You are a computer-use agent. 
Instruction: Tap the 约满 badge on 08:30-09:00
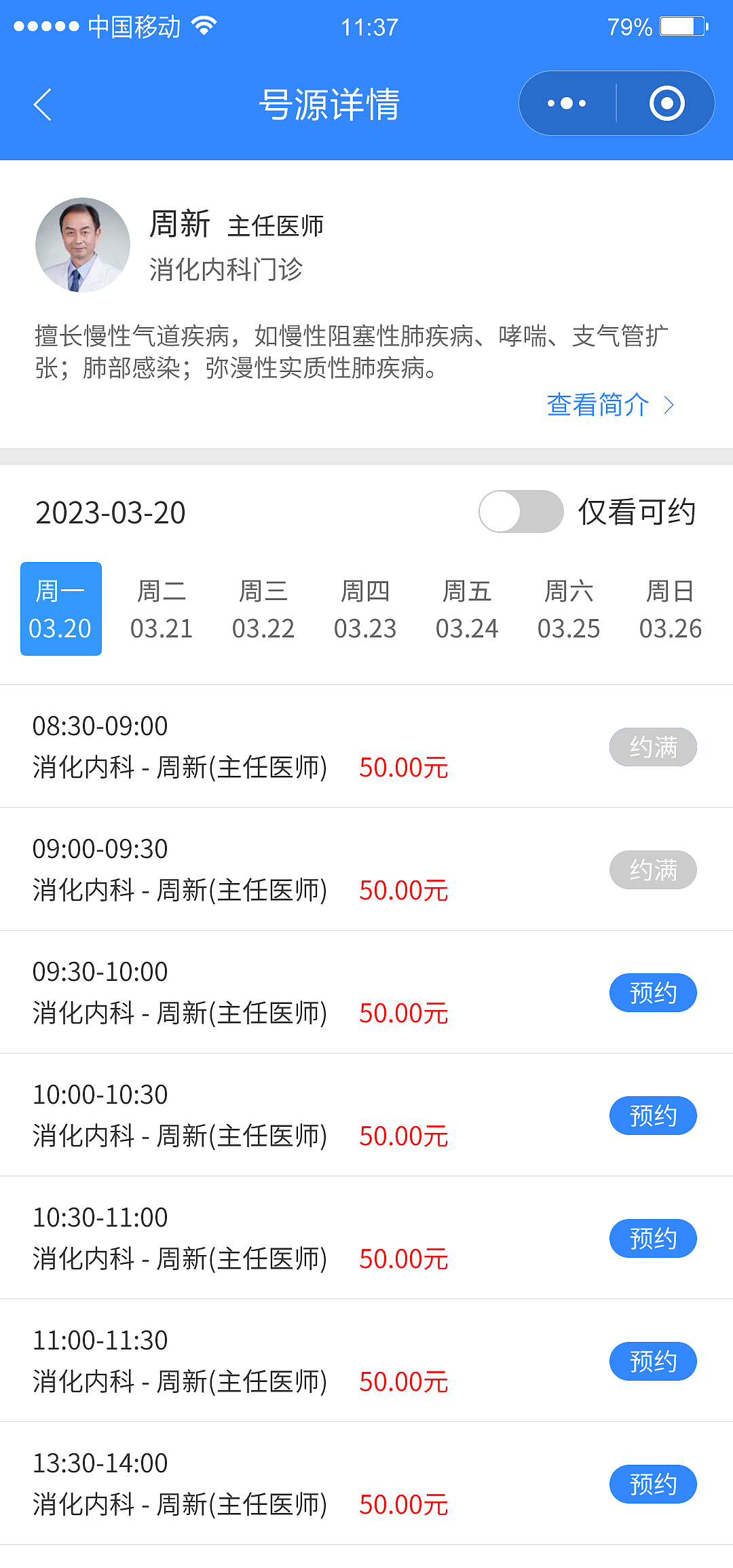coord(653,747)
